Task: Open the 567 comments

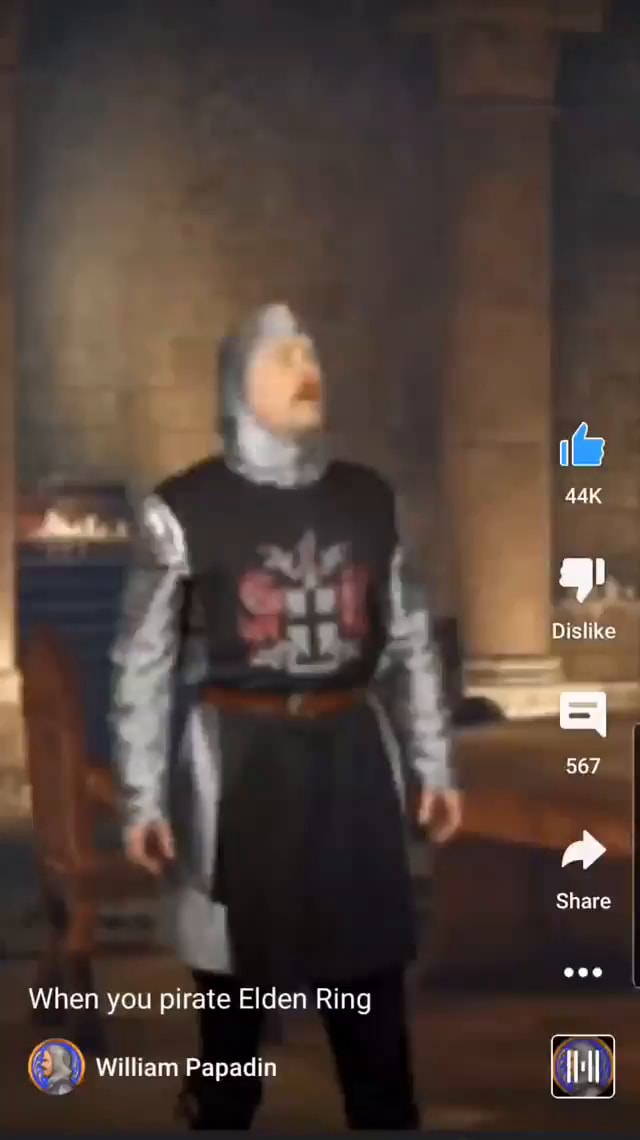Action: click(x=583, y=714)
